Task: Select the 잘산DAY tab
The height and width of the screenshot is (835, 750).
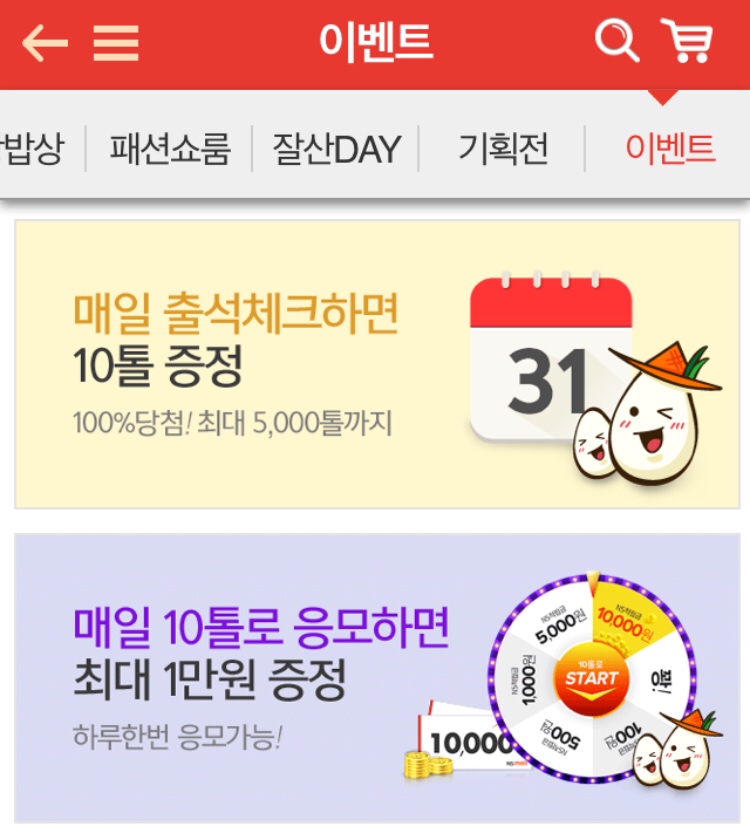Action: pos(336,148)
